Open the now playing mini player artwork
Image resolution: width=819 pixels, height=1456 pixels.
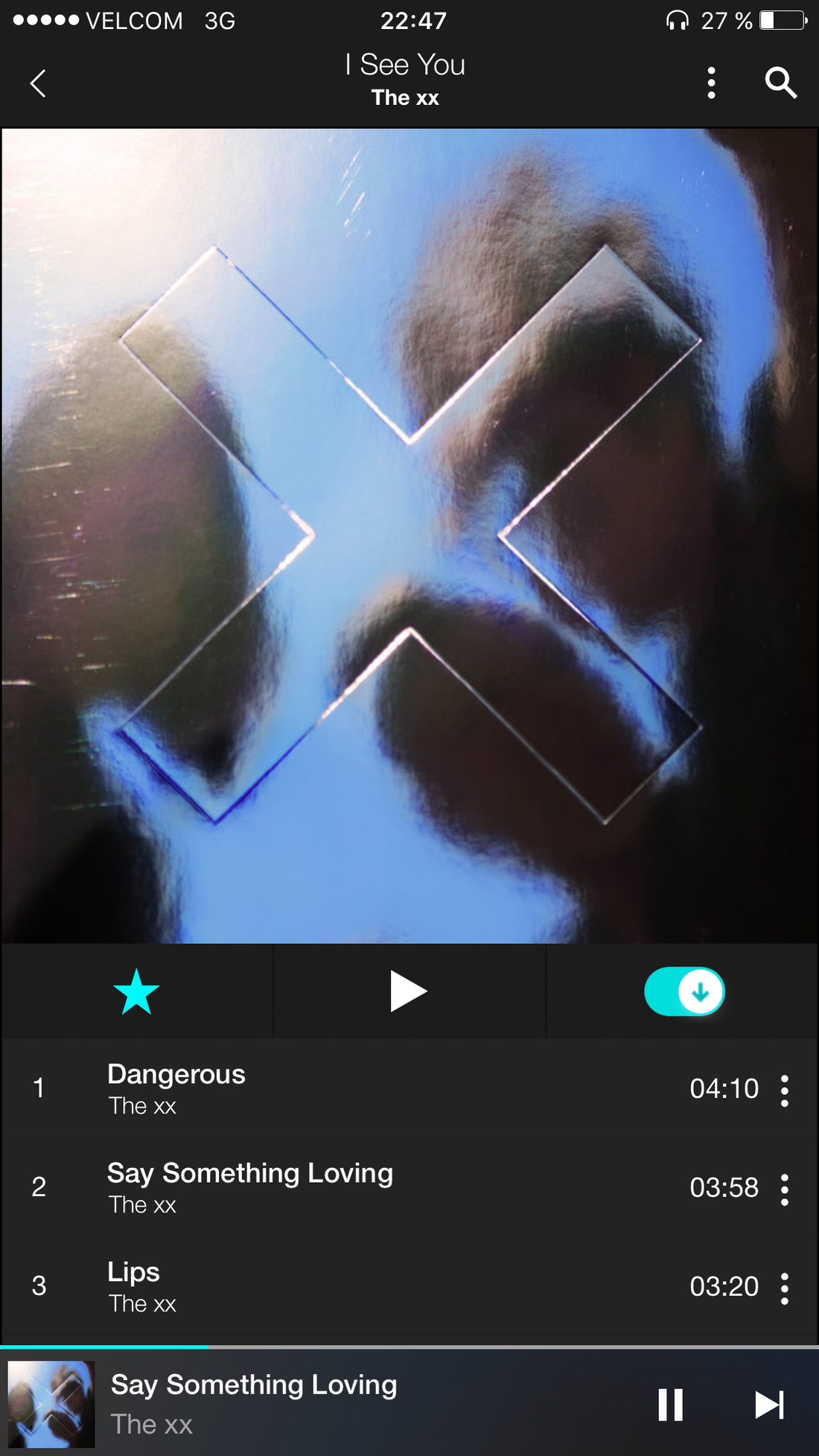(51, 1405)
